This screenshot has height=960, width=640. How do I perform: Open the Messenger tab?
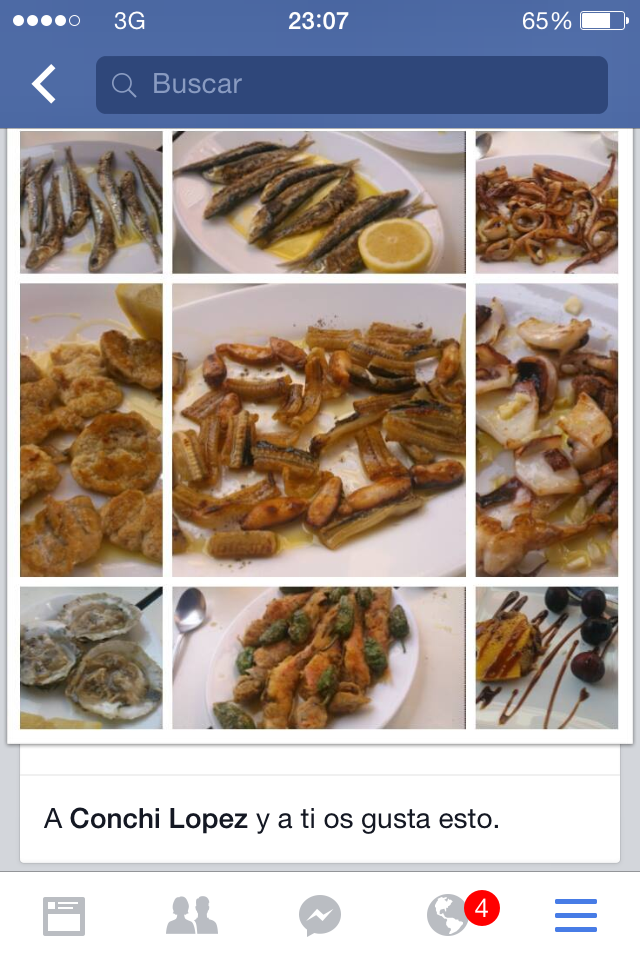[x=320, y=916]
